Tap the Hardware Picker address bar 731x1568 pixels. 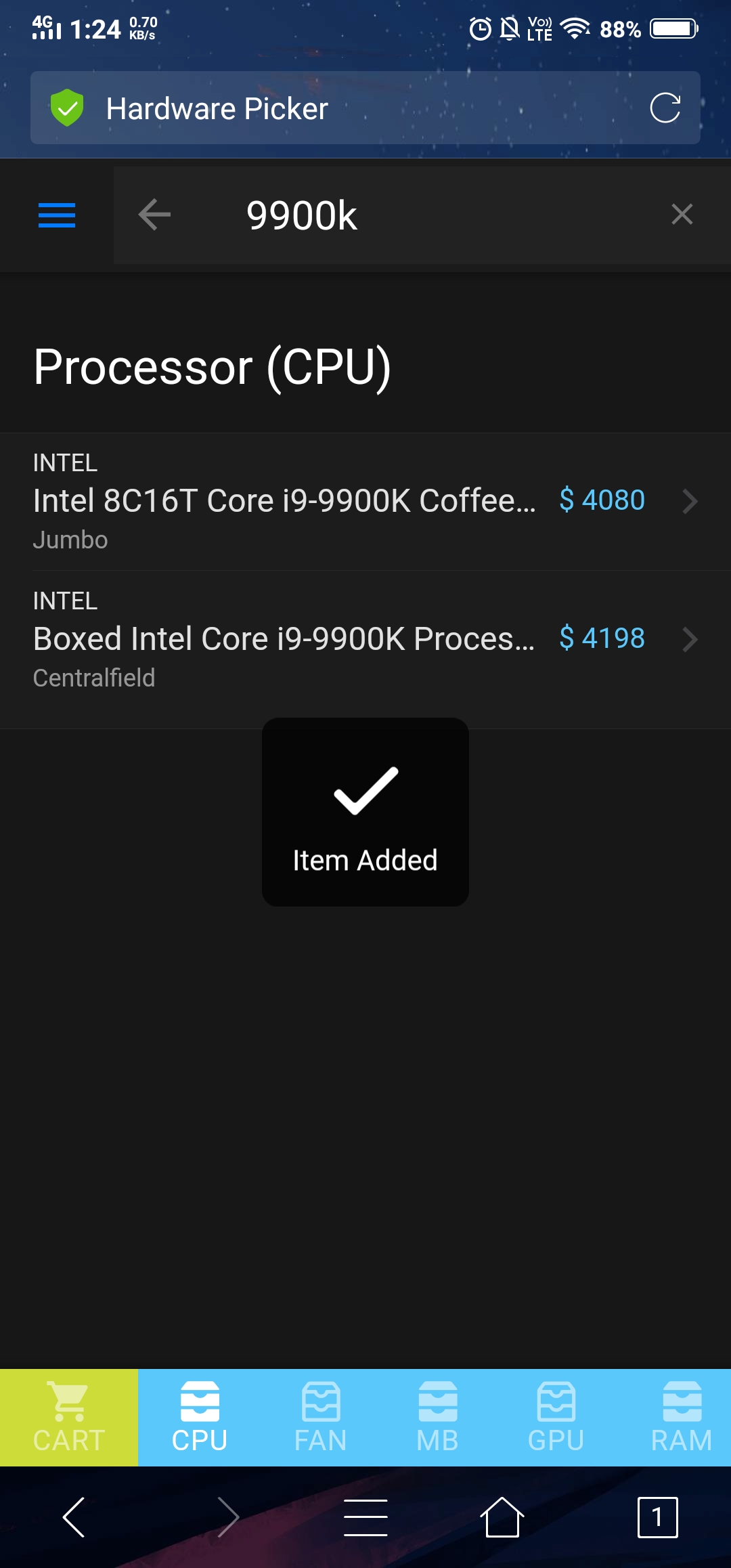click(x=365, y=108)
